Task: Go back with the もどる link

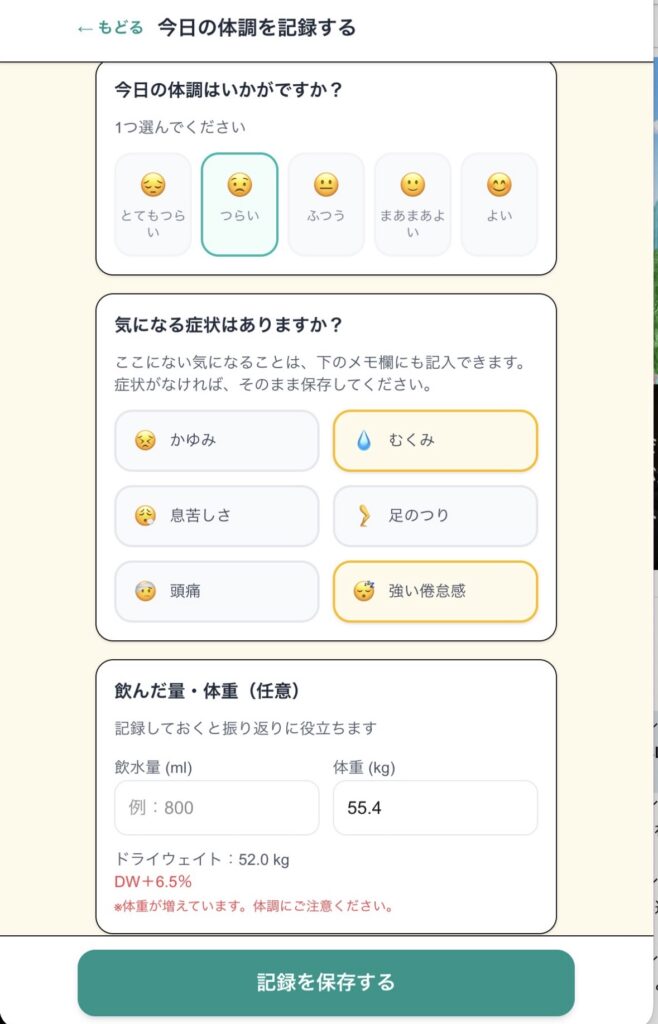Action: pyautogui.click(x=110, y=28)
